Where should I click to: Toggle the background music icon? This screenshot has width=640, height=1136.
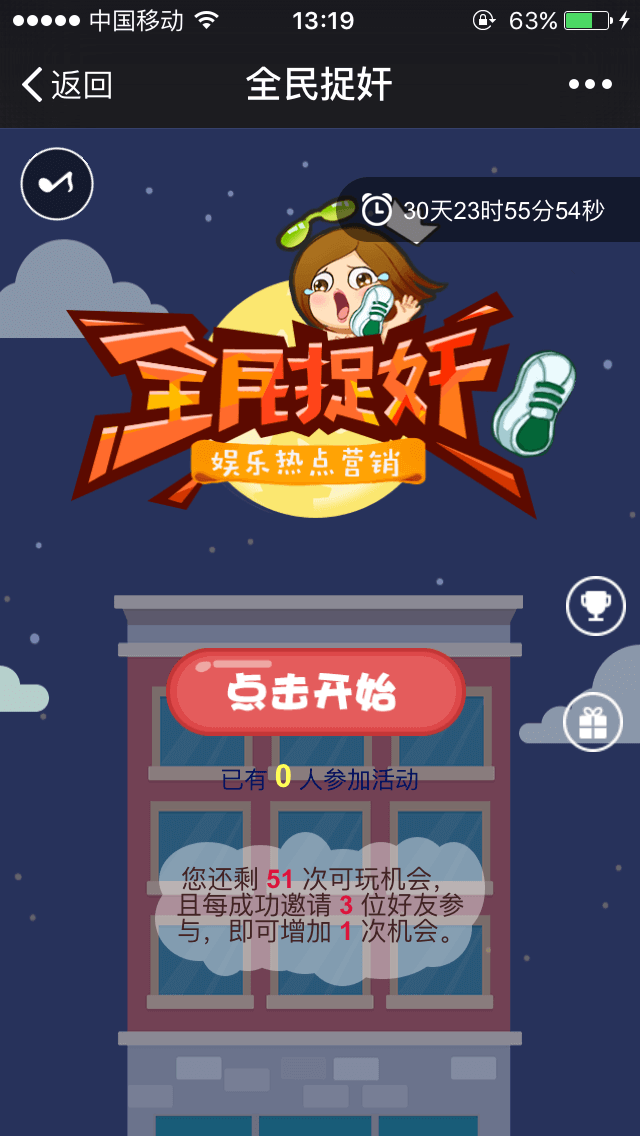tap(57, 184)
